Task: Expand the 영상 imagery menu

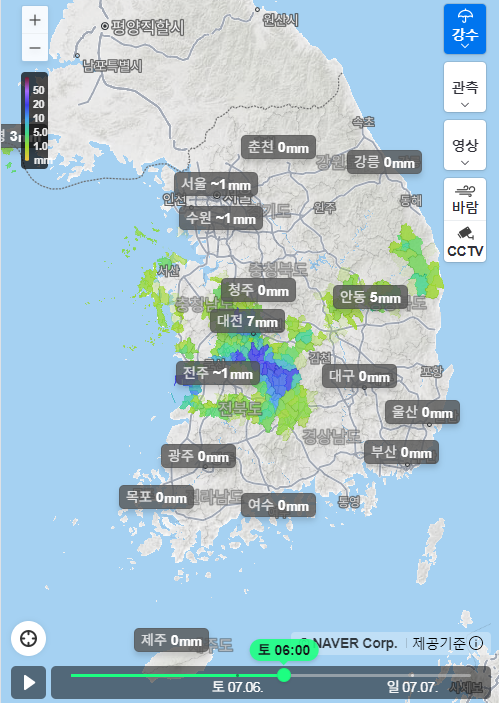Action: coord(465,145)
